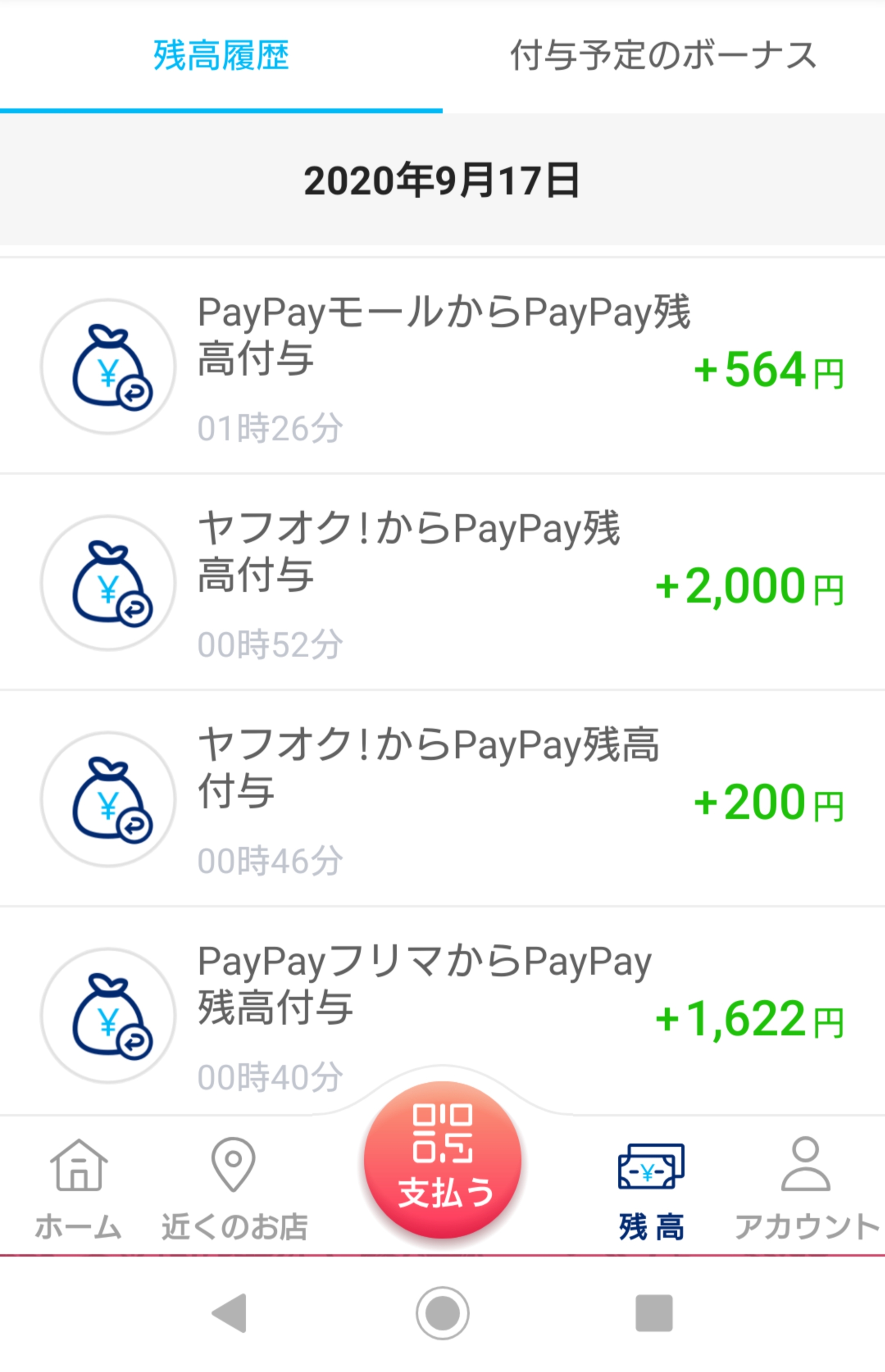Viewport: 885px width, 1372px height.
Task: Select the 残高 tab in bottom navigation
Action: pyautogui.click(x=651, y=1189)
